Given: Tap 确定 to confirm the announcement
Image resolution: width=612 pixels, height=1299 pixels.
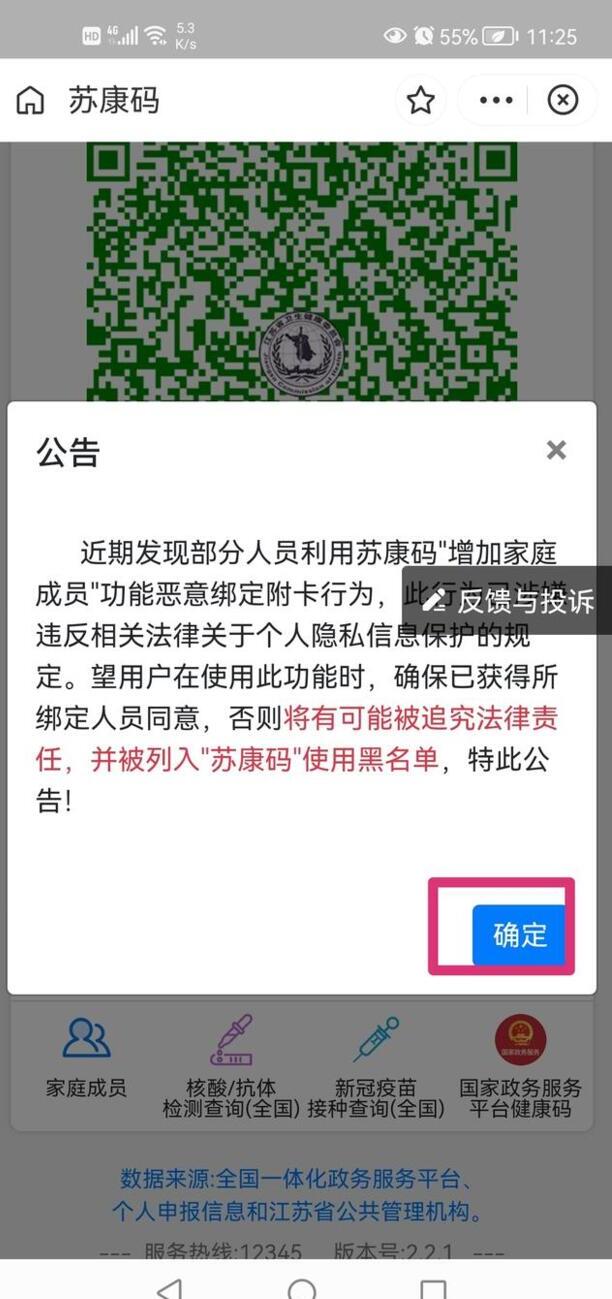Looking at the screenshot, I should 519,935.
